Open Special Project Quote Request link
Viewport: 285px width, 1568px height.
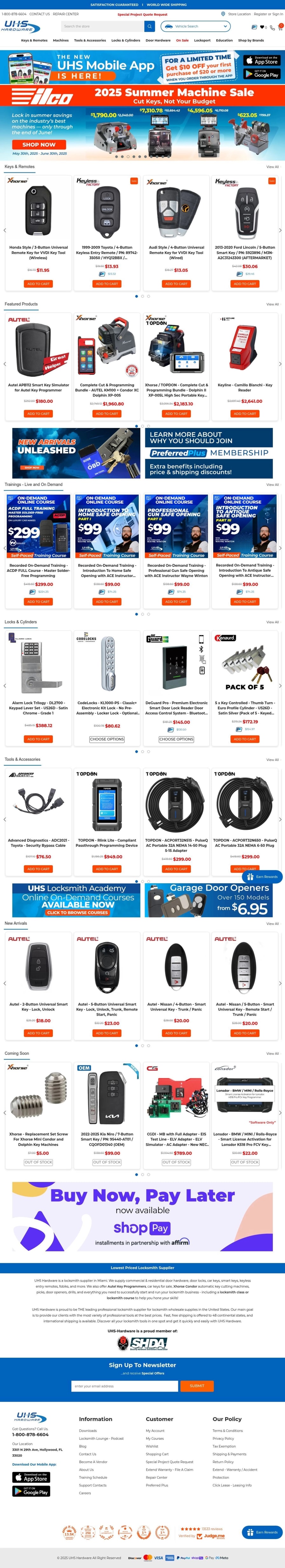tap(142, 14)
